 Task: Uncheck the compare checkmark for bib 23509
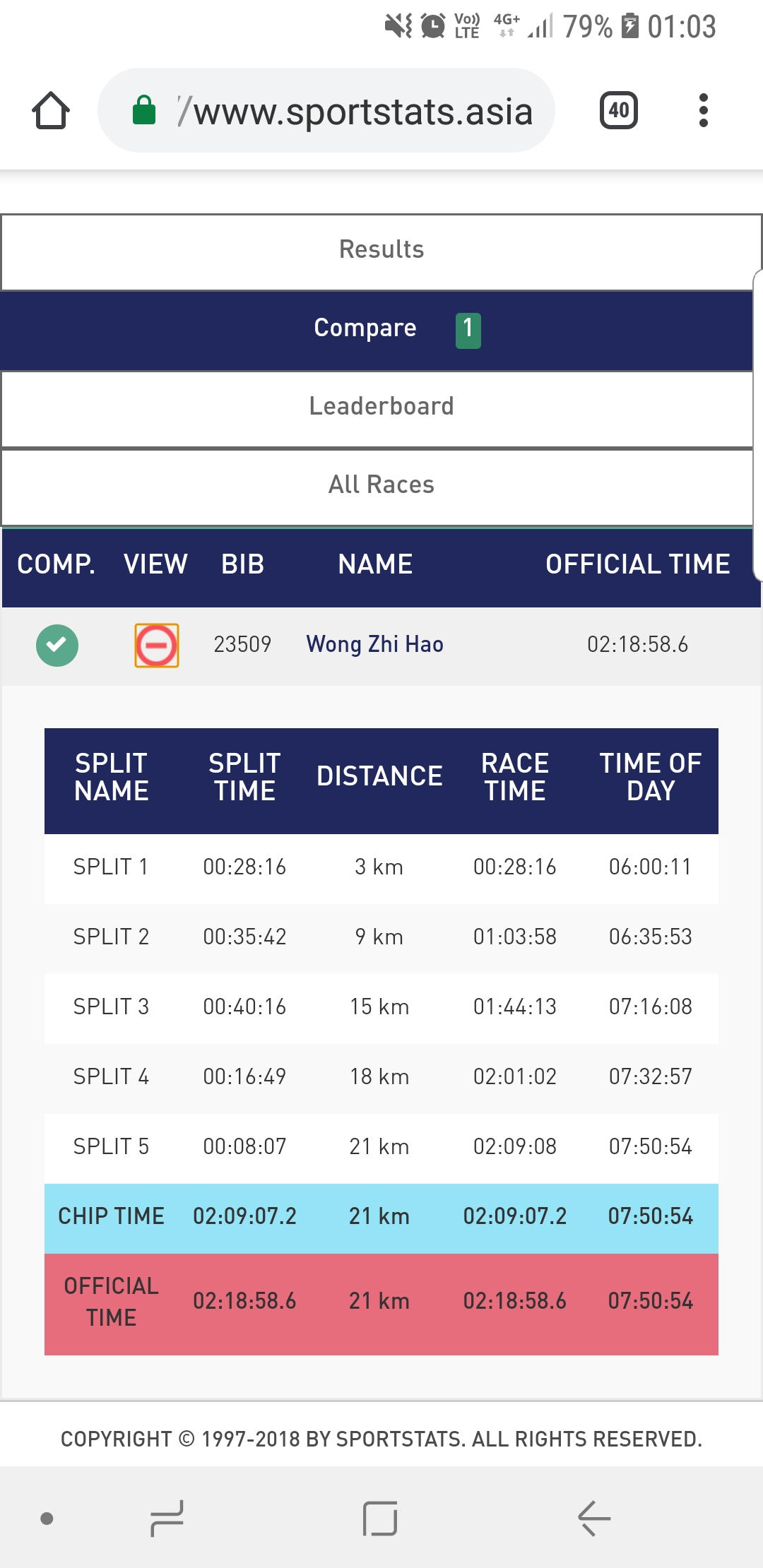[57, 645]
